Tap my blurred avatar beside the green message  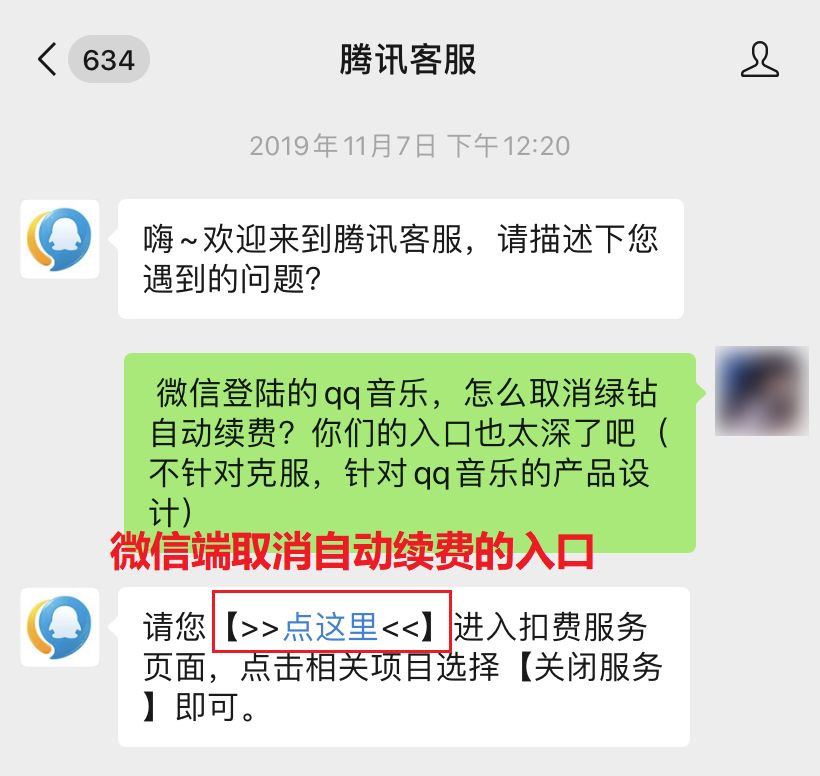pyautogui.click(x=761, y=391)
